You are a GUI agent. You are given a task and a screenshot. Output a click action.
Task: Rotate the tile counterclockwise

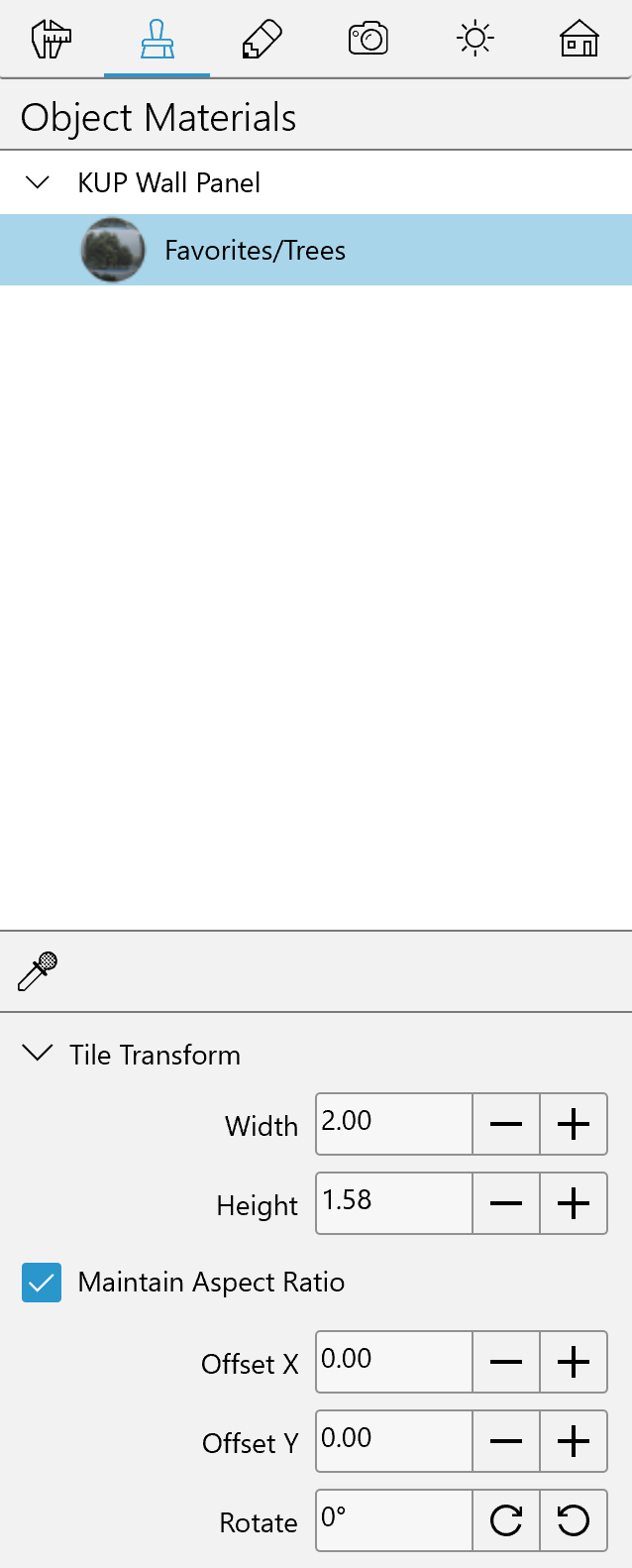574,1520
